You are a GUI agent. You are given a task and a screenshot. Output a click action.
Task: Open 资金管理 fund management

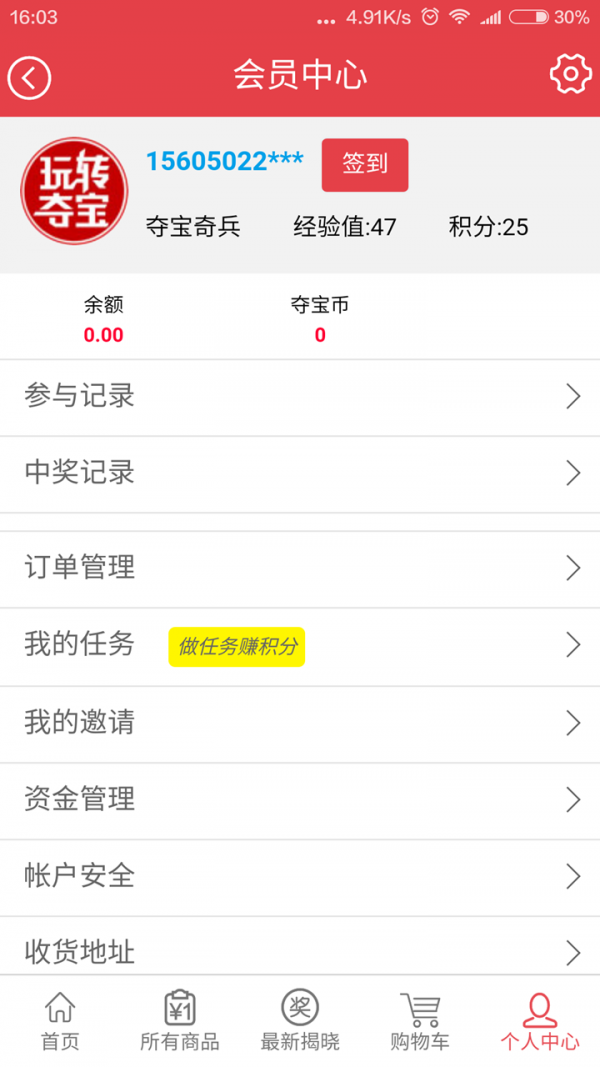(300, 799)
